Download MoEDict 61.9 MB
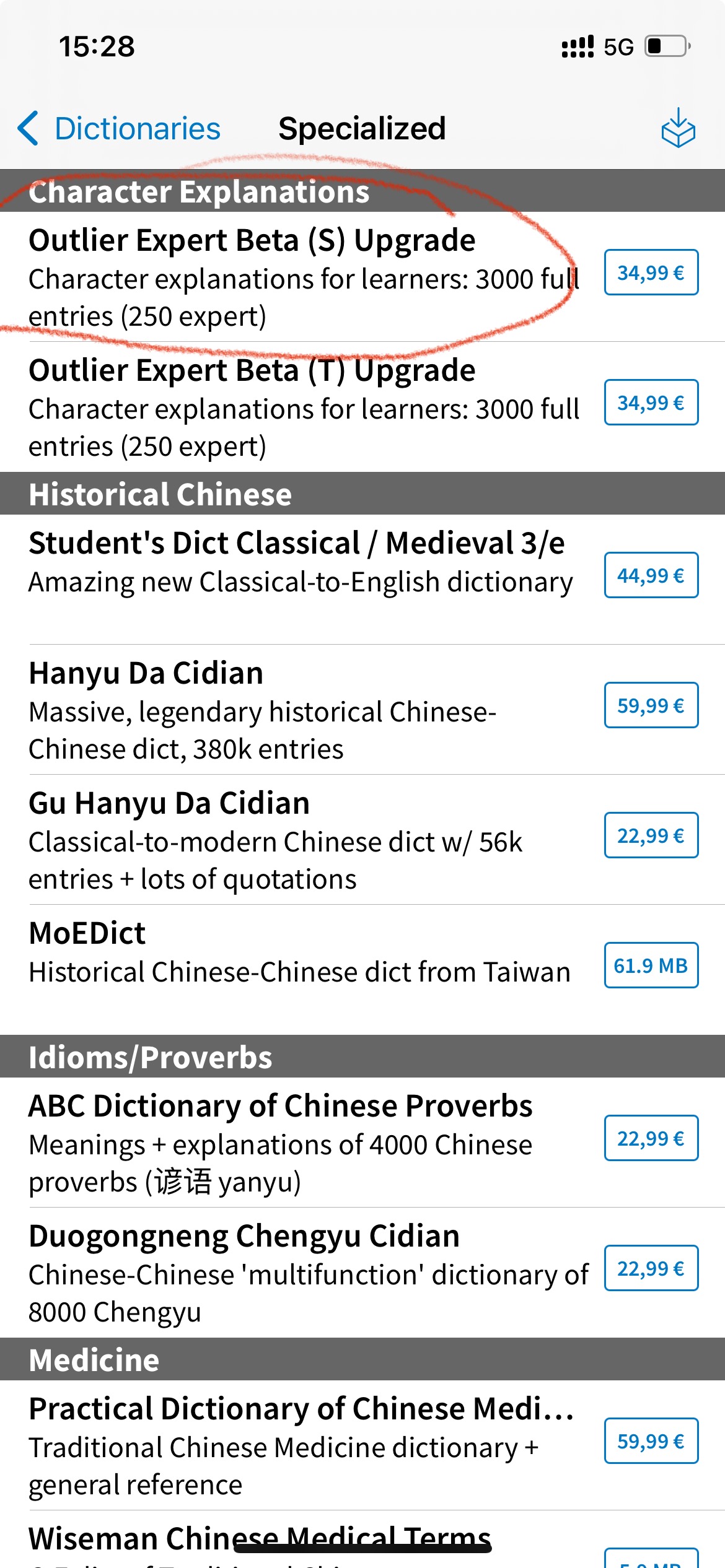The width and height of the screenshot is (725, 1568). tap(651, 965)
